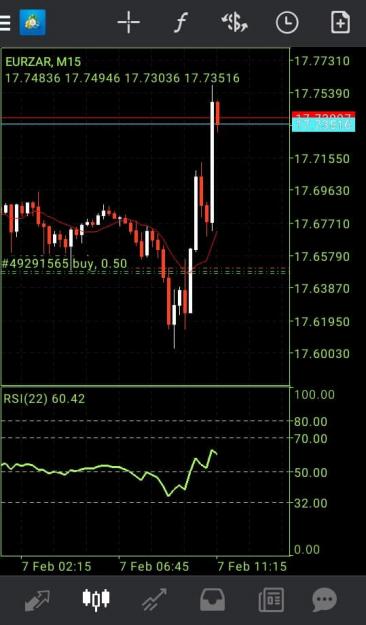Open the new order page
This screenshot has width=366, height=625.
coord(340,22)
